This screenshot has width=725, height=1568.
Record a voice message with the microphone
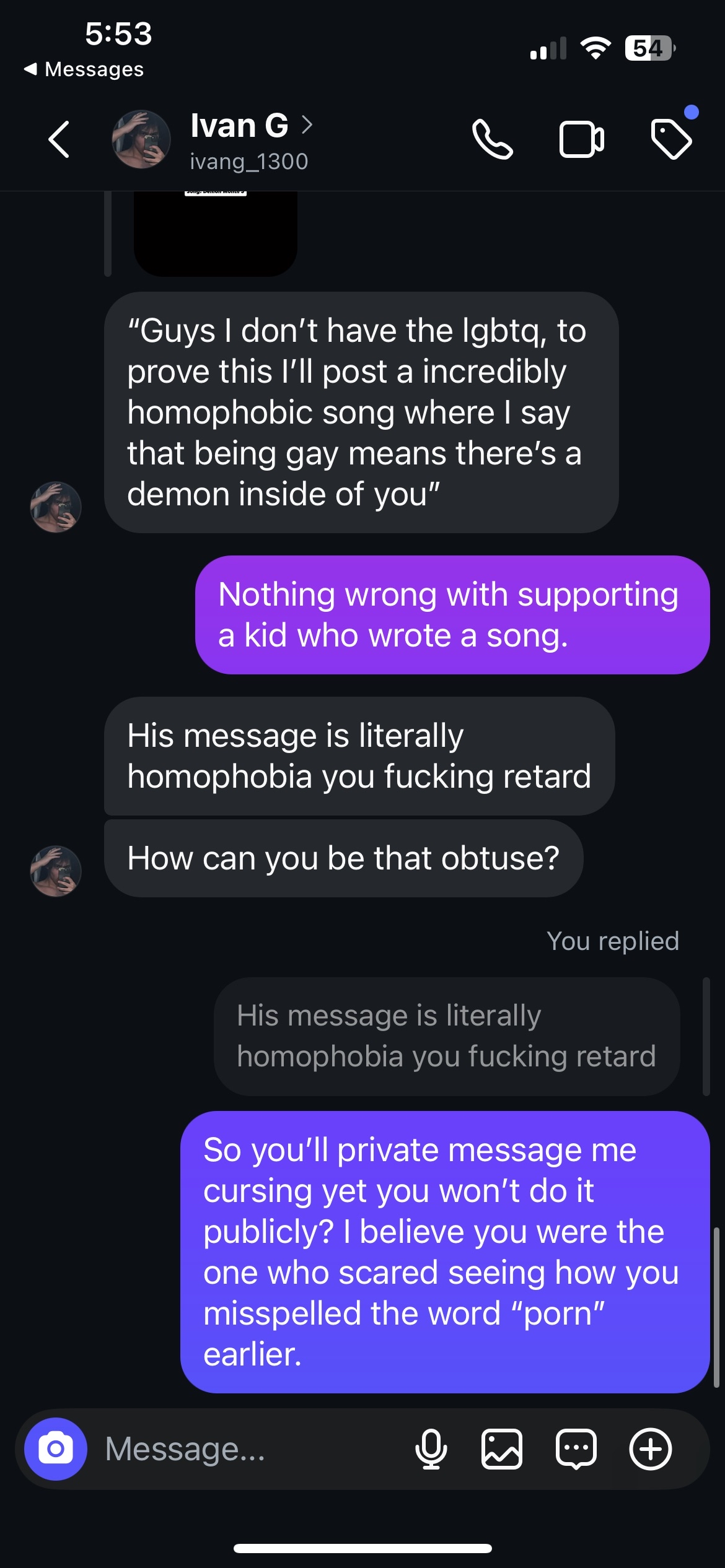tap(431, 1448)
